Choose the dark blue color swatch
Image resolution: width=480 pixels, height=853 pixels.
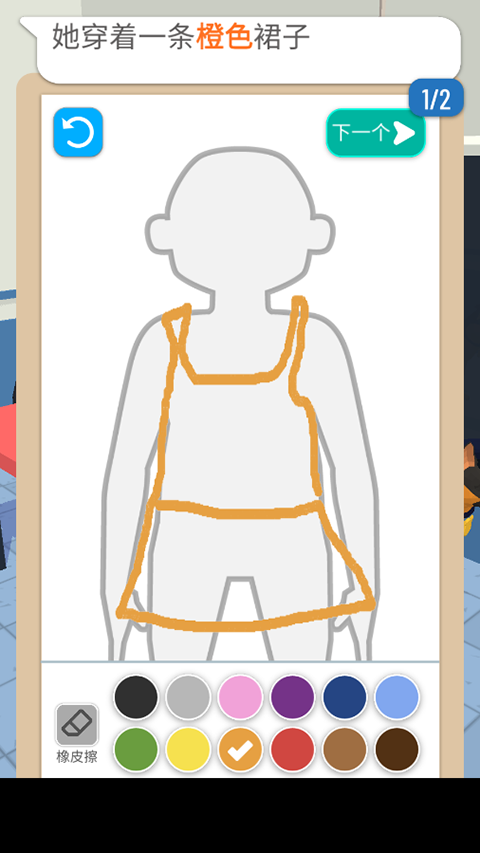pyautogui.click(x=344, y=697)
